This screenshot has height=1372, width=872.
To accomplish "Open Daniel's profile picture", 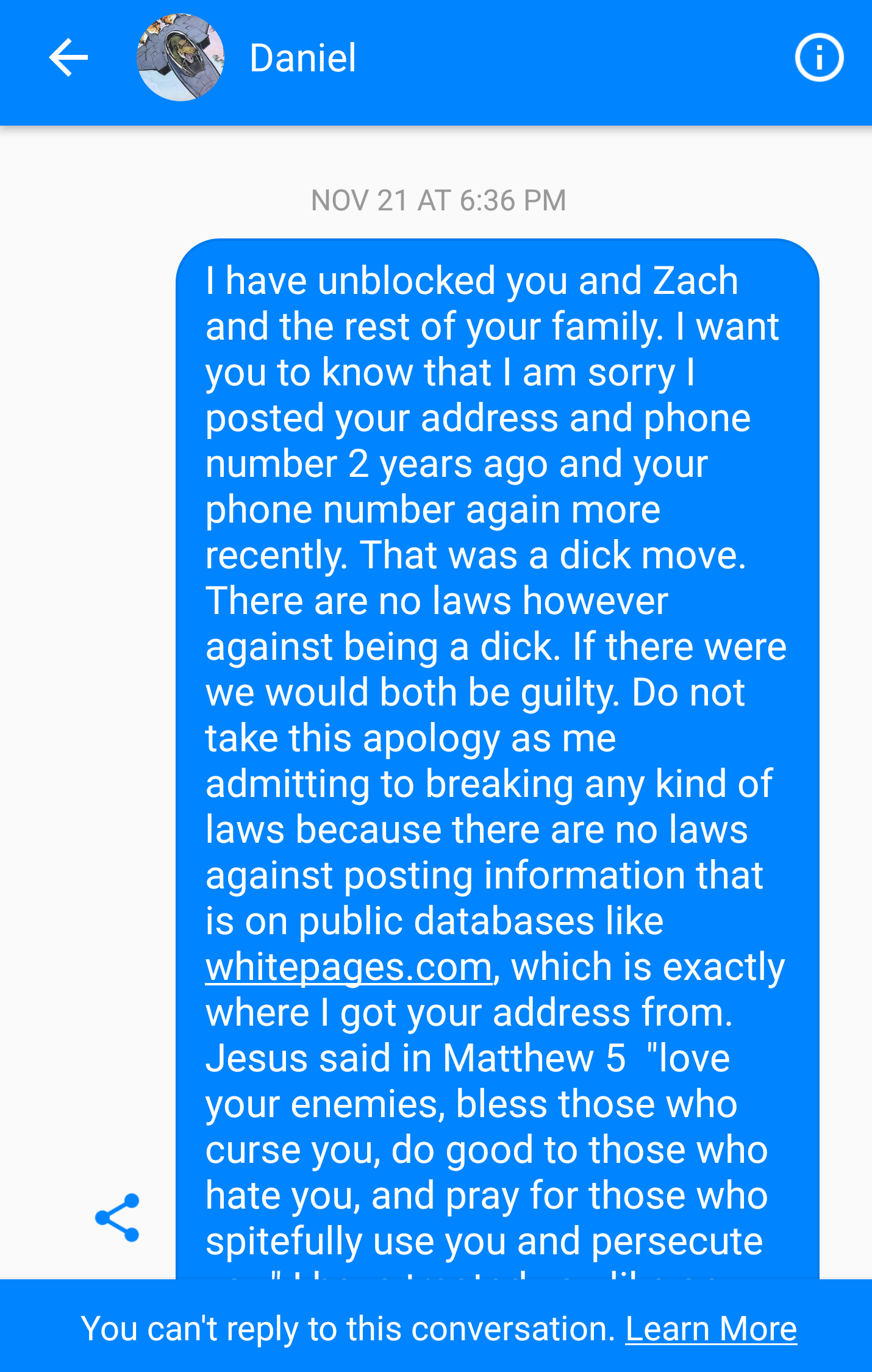I will click(180, 58).
